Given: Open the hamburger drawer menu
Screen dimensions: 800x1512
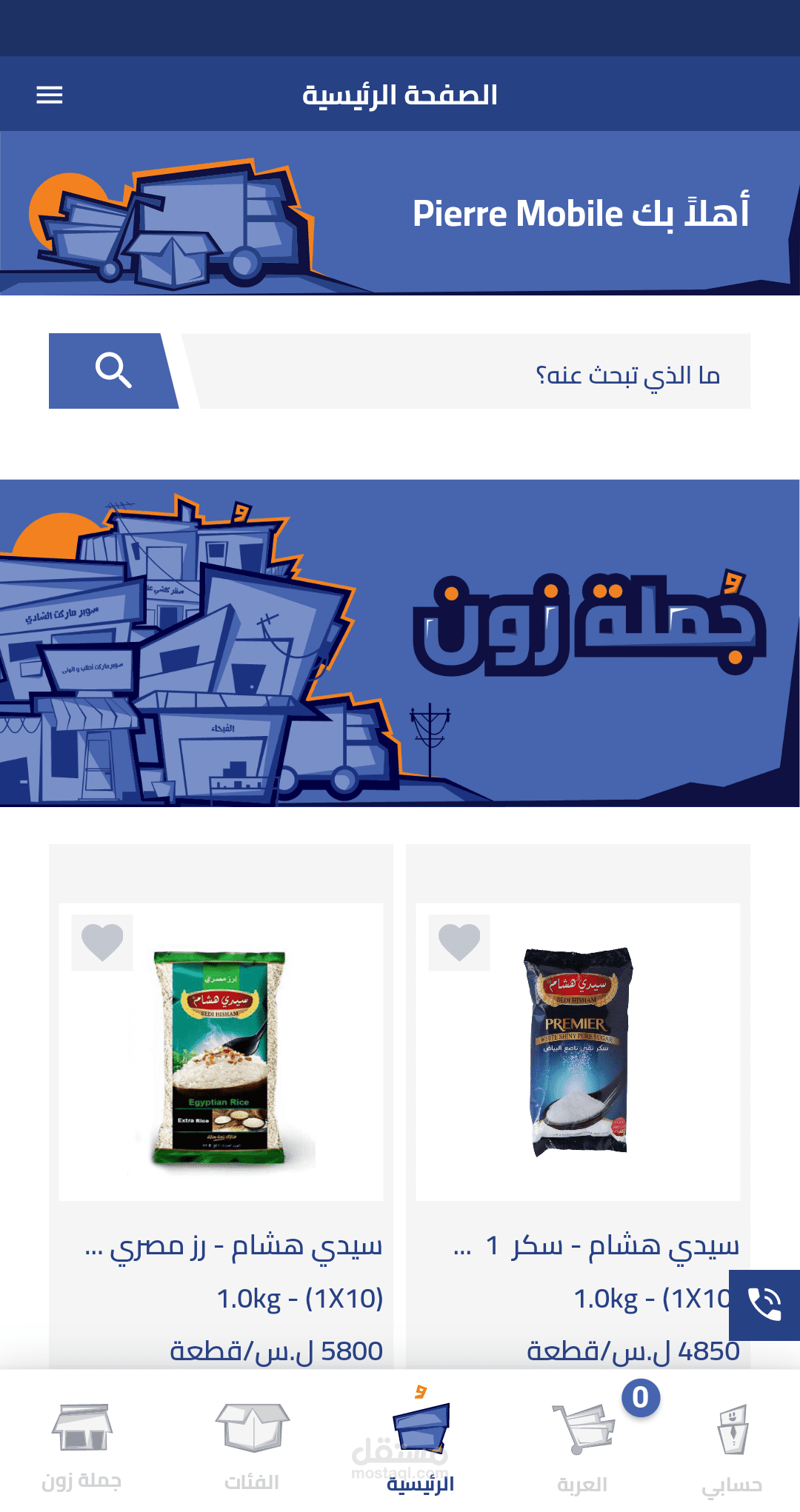Looking at the screenshot, I should point(50,95).
